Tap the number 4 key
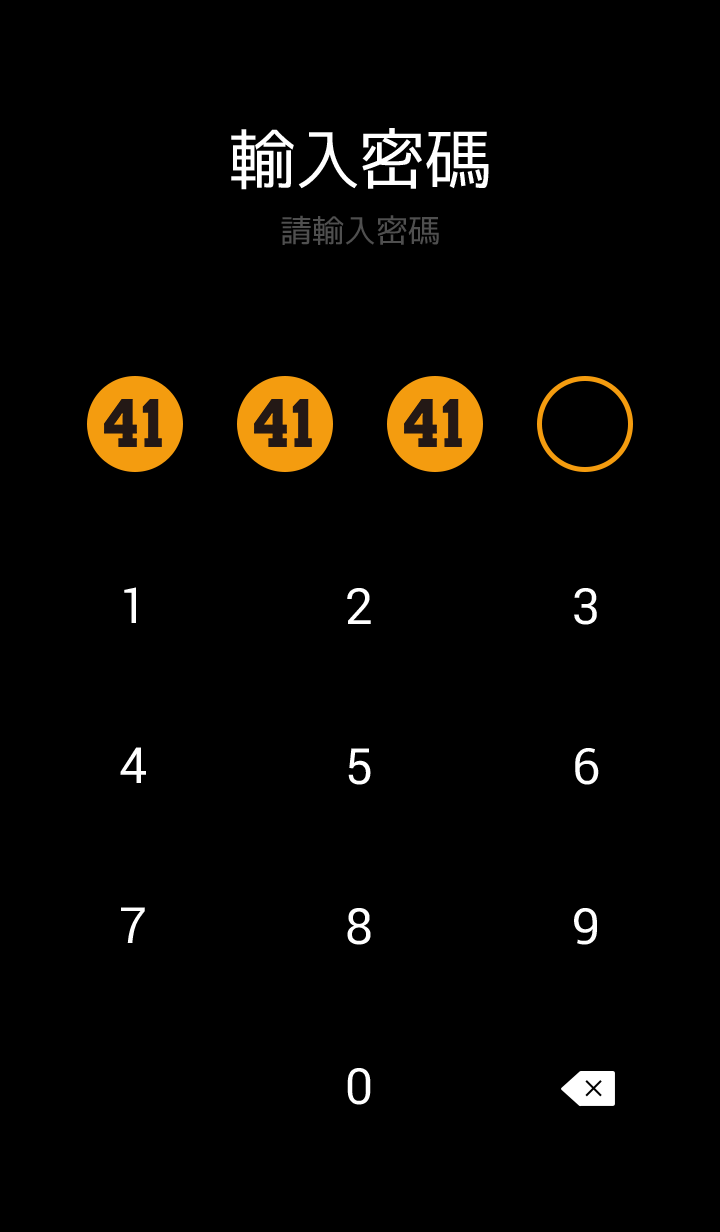Viewport: 720px width, 1232px height. pyautogui.click(x=132, y=767)
